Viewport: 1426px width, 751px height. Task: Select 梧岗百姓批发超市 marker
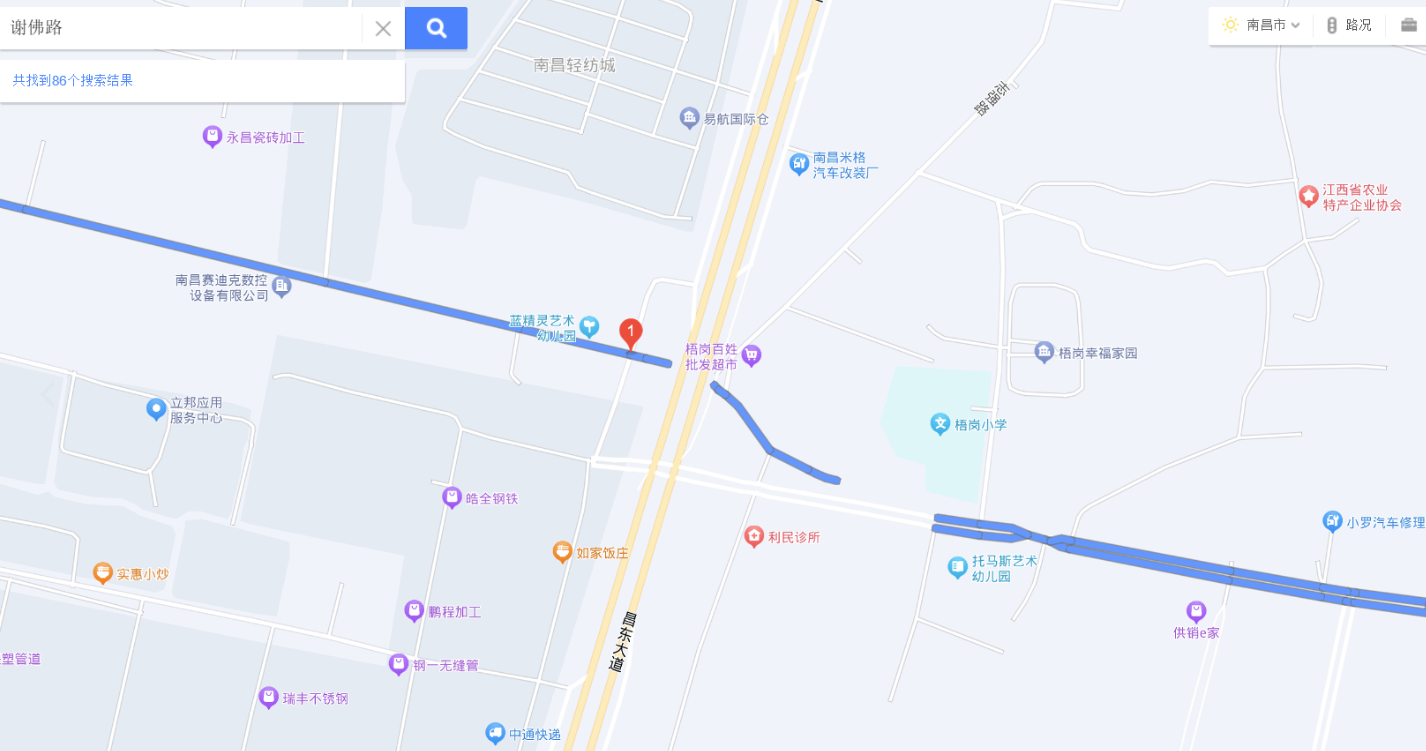[x=752, y=355]
